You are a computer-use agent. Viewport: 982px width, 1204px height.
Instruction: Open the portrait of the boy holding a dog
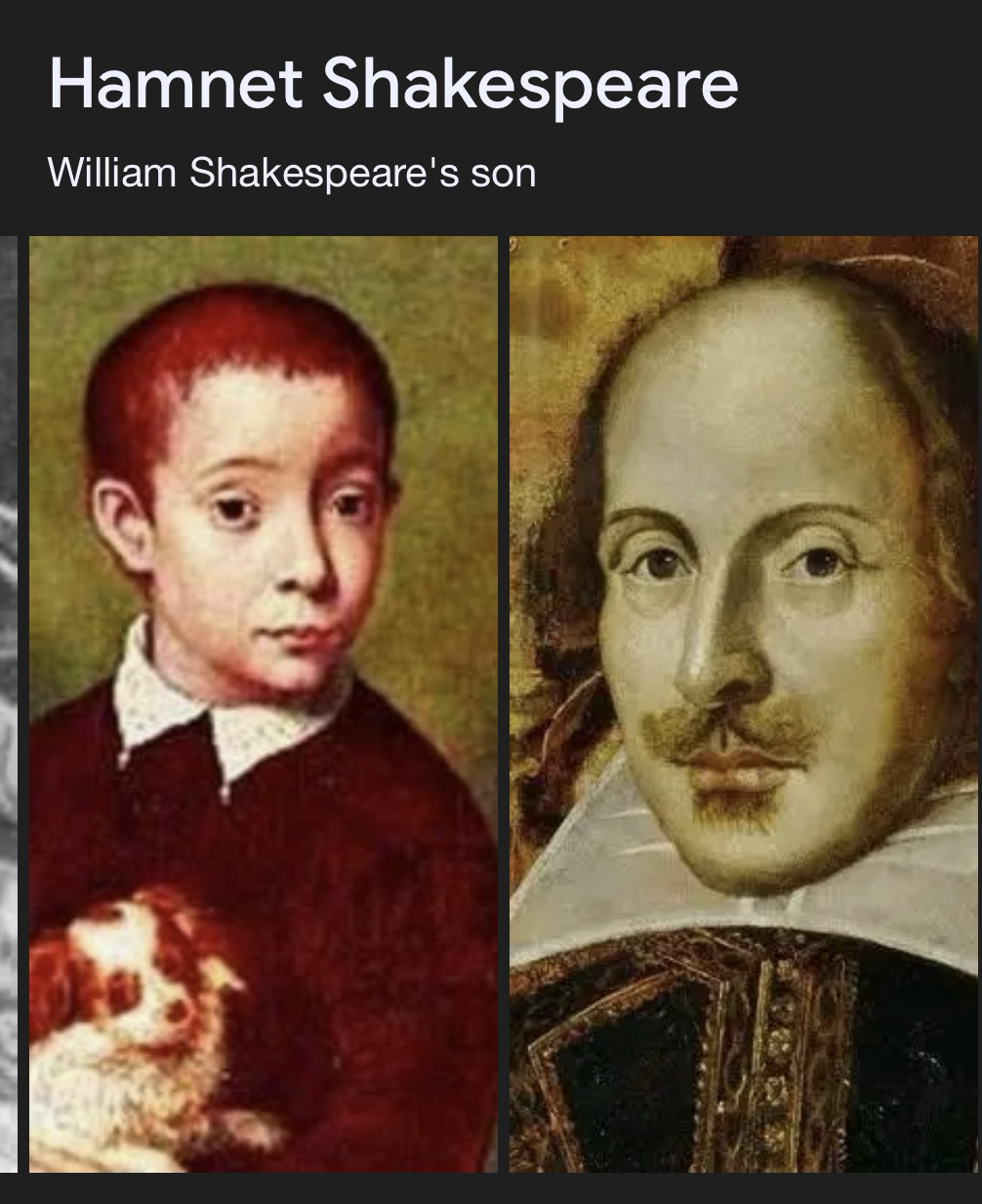pos(263,702)
